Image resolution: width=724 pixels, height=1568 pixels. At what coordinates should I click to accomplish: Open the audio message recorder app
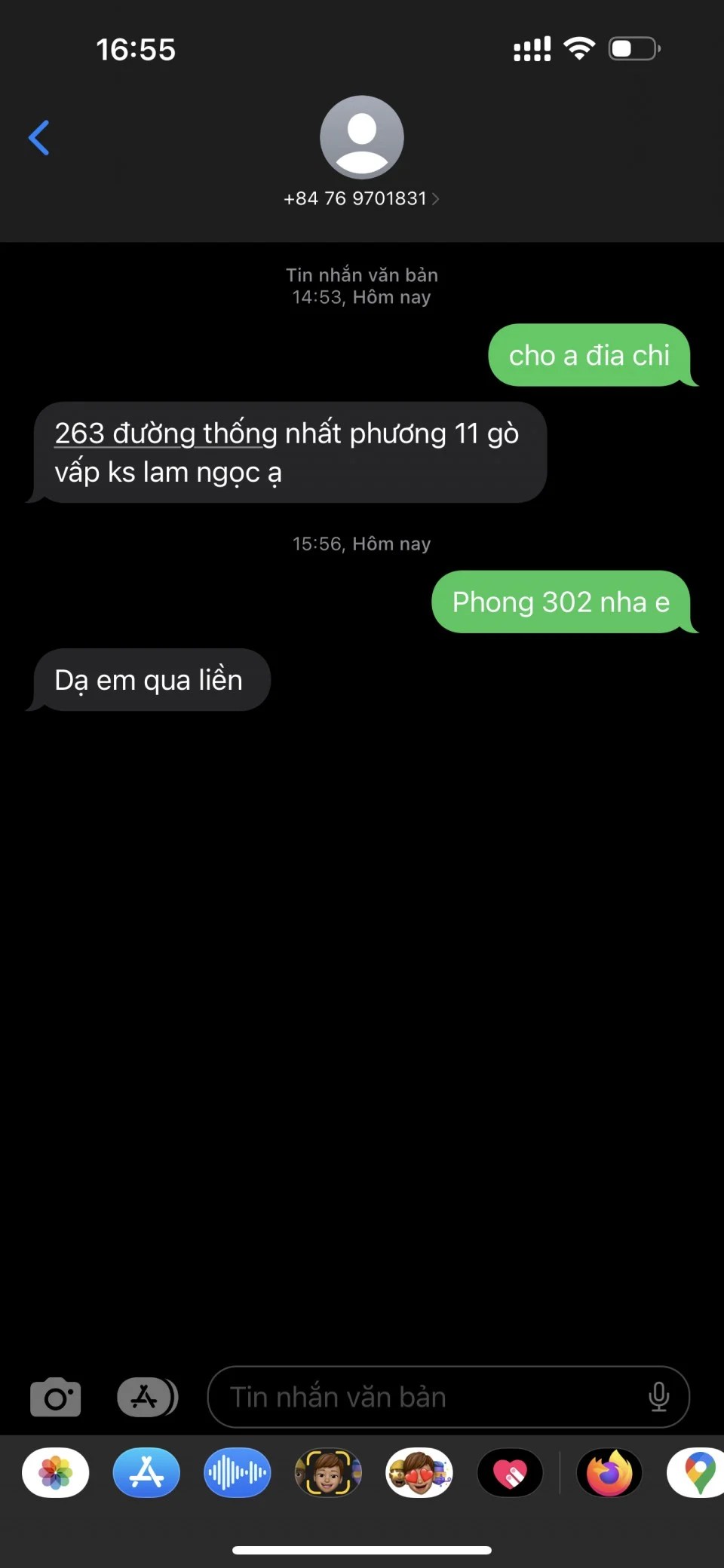click(x=237, y=1472)
